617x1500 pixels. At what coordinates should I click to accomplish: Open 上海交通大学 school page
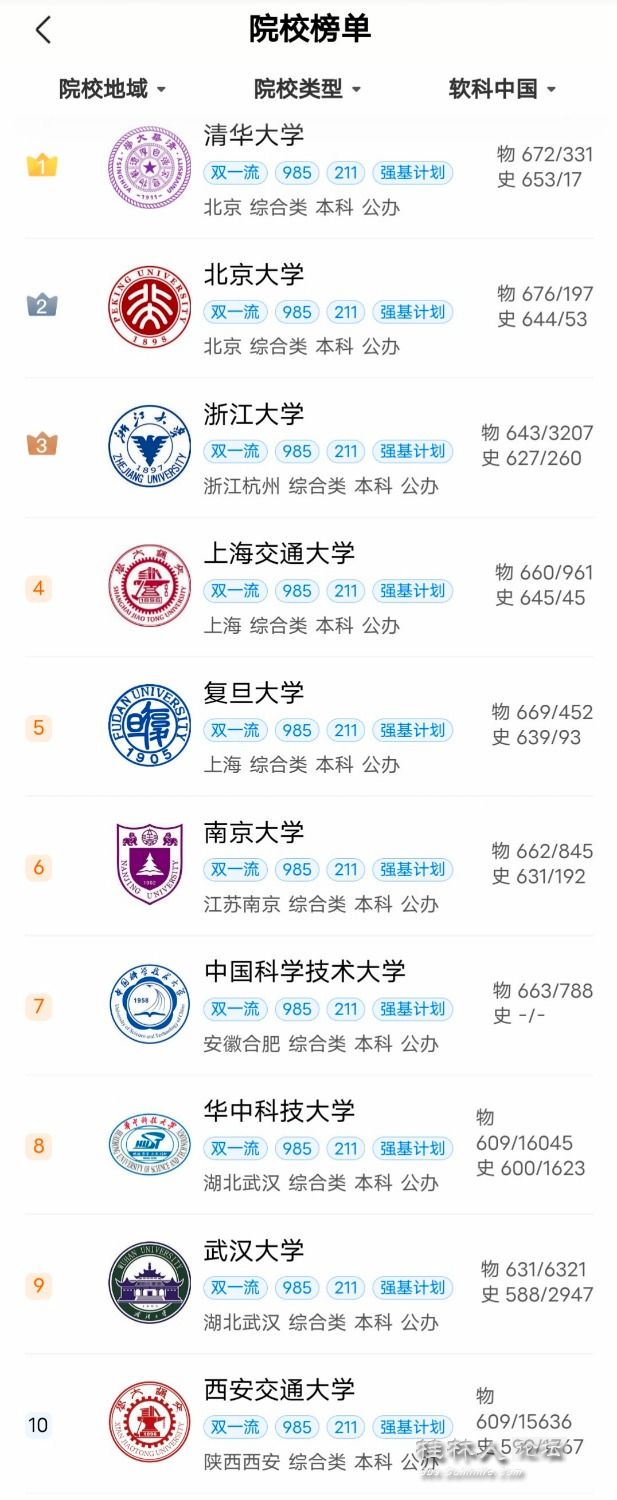279,553
